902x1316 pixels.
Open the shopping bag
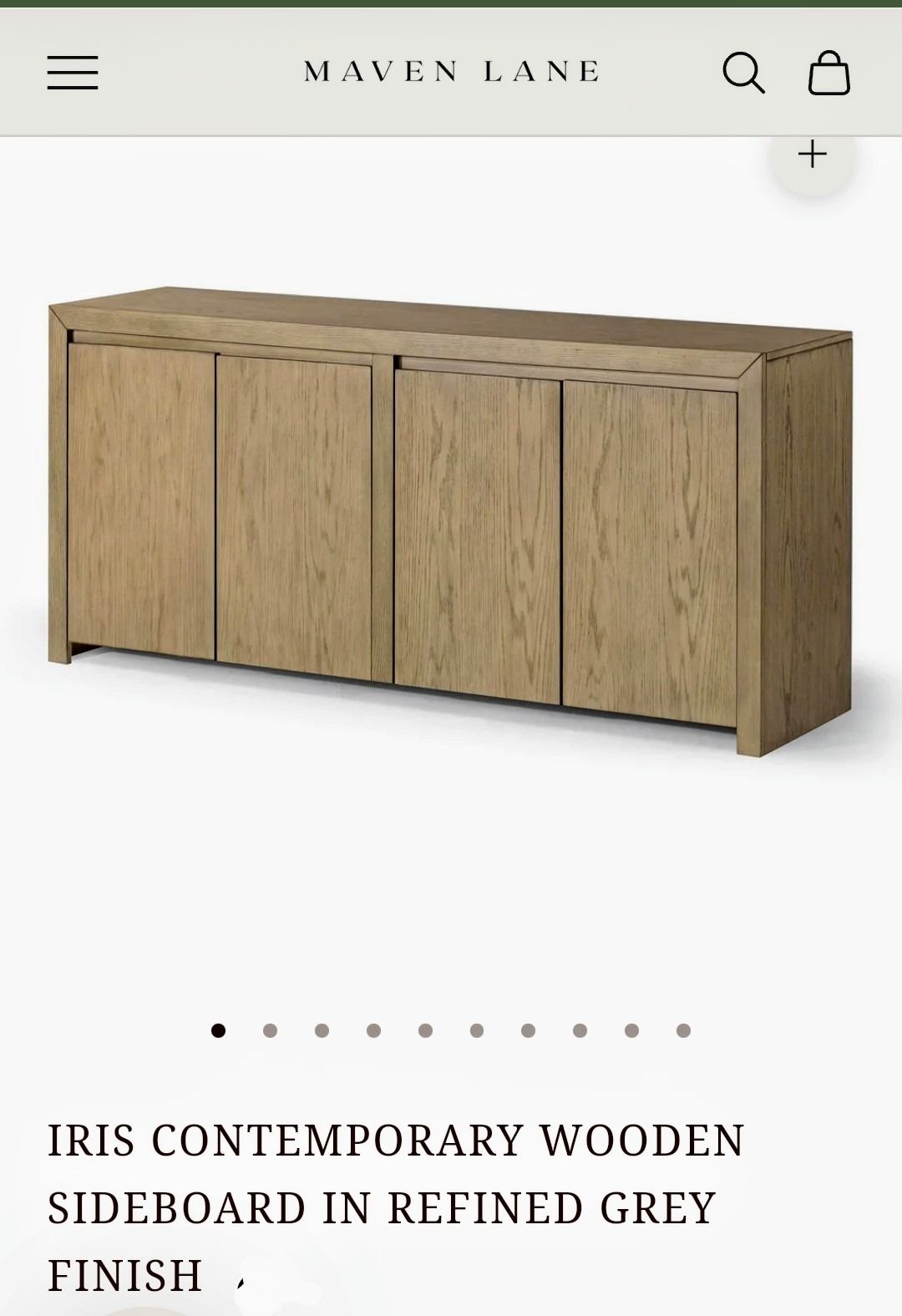tap(829, 73)
